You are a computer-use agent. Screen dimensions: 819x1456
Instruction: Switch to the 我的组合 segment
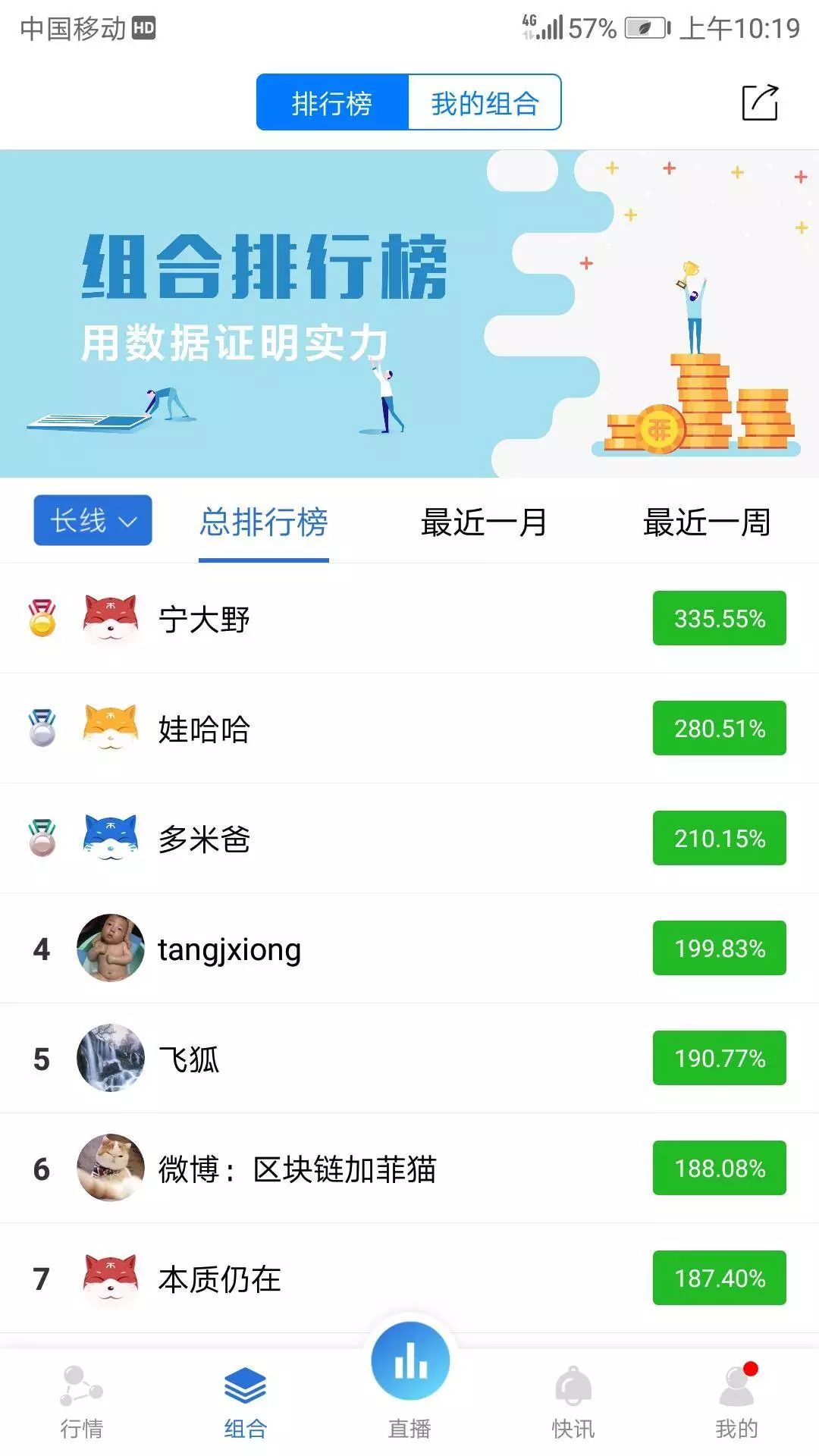click(x=485, y=102)
